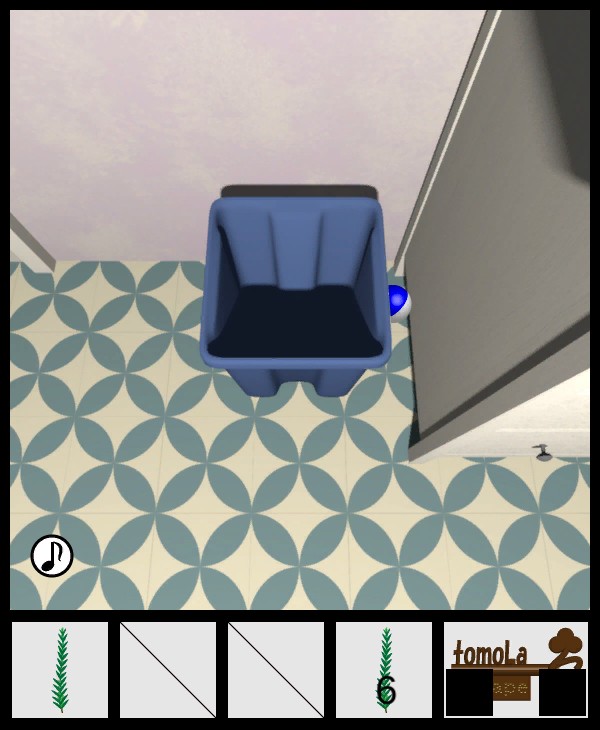Image resolution: width=600 pixels, height=730 pixels.
Task: Toggle the music note sound button
Action: (52, 556)
